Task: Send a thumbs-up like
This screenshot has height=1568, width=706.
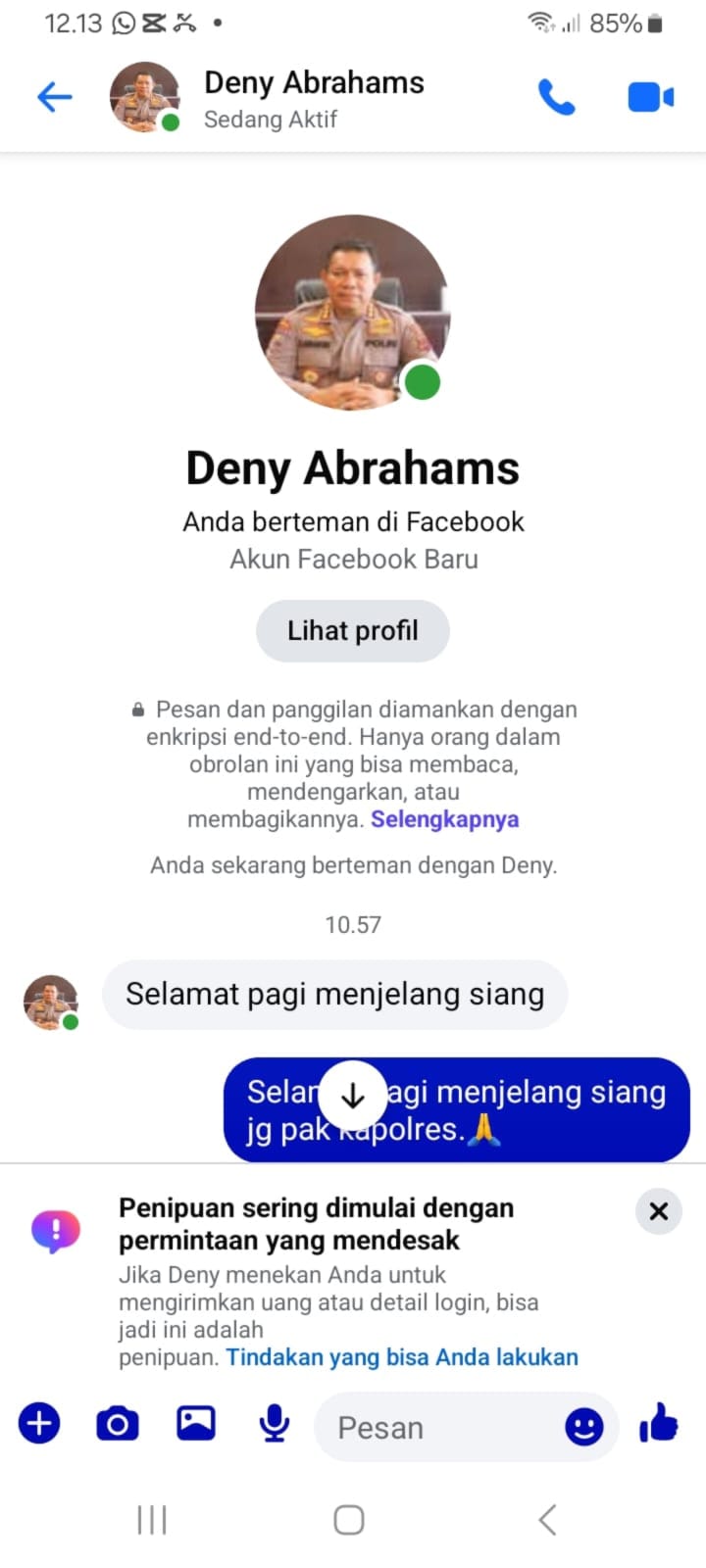Action: (x=659, y=1422)
